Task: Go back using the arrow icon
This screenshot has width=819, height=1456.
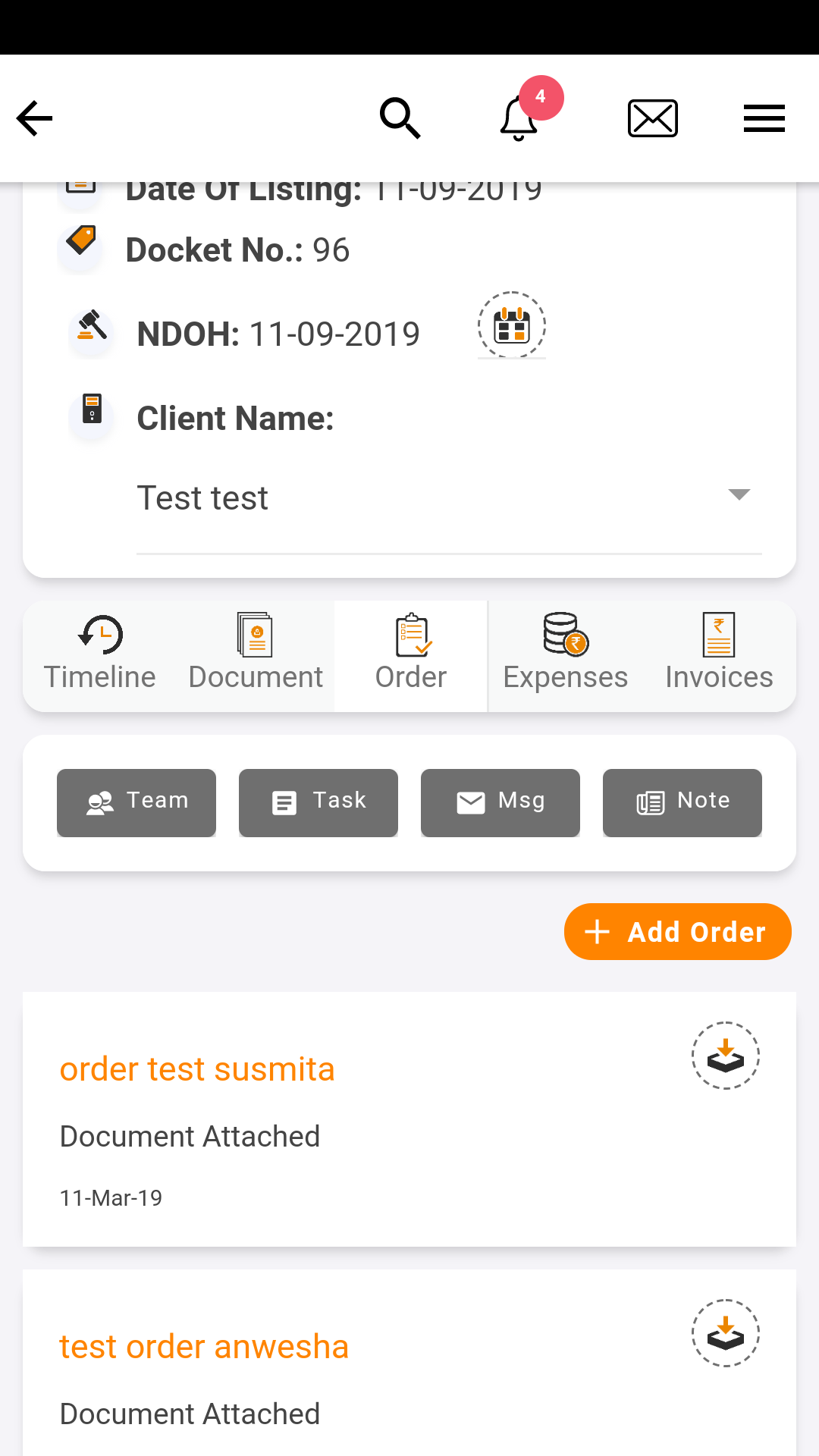Action: point(34,119)
